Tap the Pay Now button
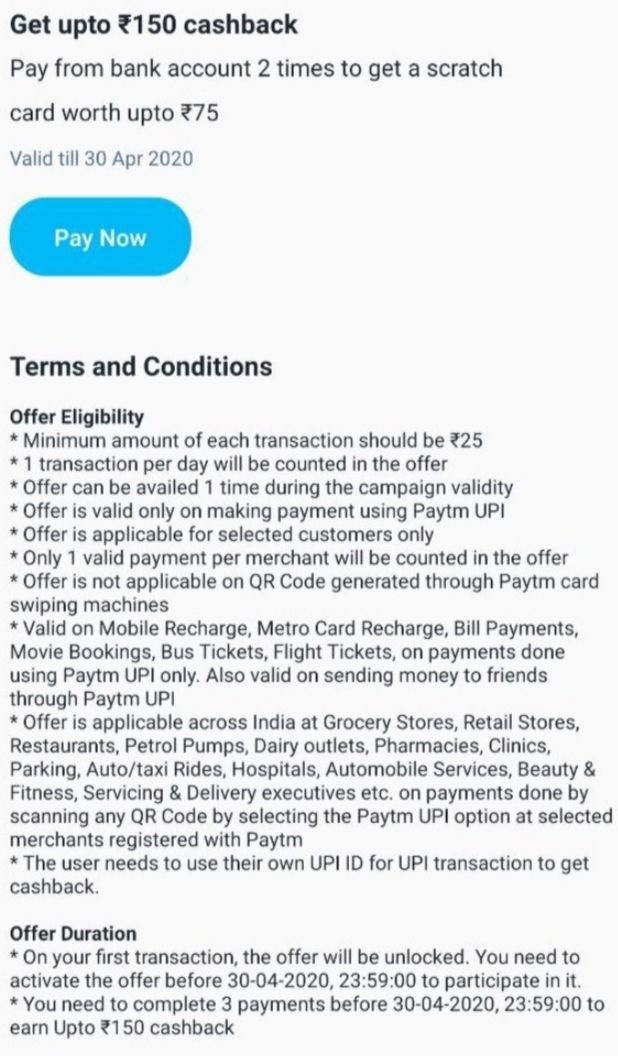 (x=100, y=238)
